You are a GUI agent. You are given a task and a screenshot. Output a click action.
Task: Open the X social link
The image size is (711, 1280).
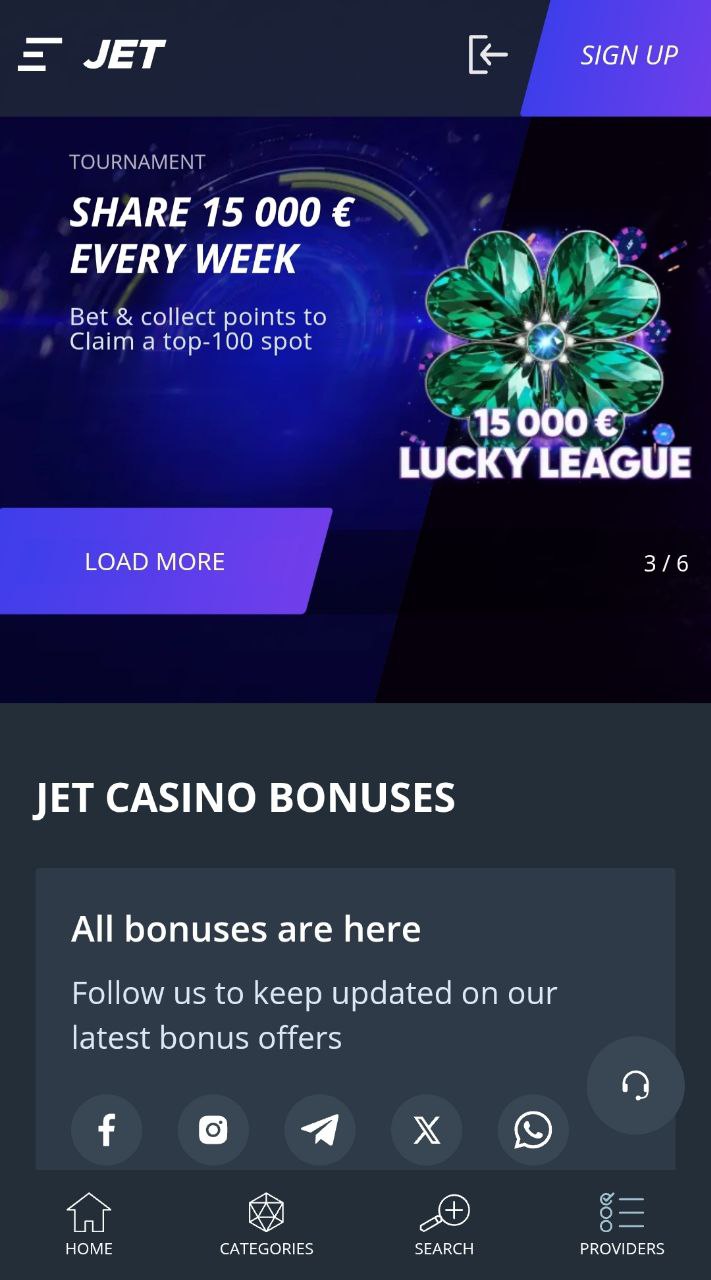(x=427, y=1130)
